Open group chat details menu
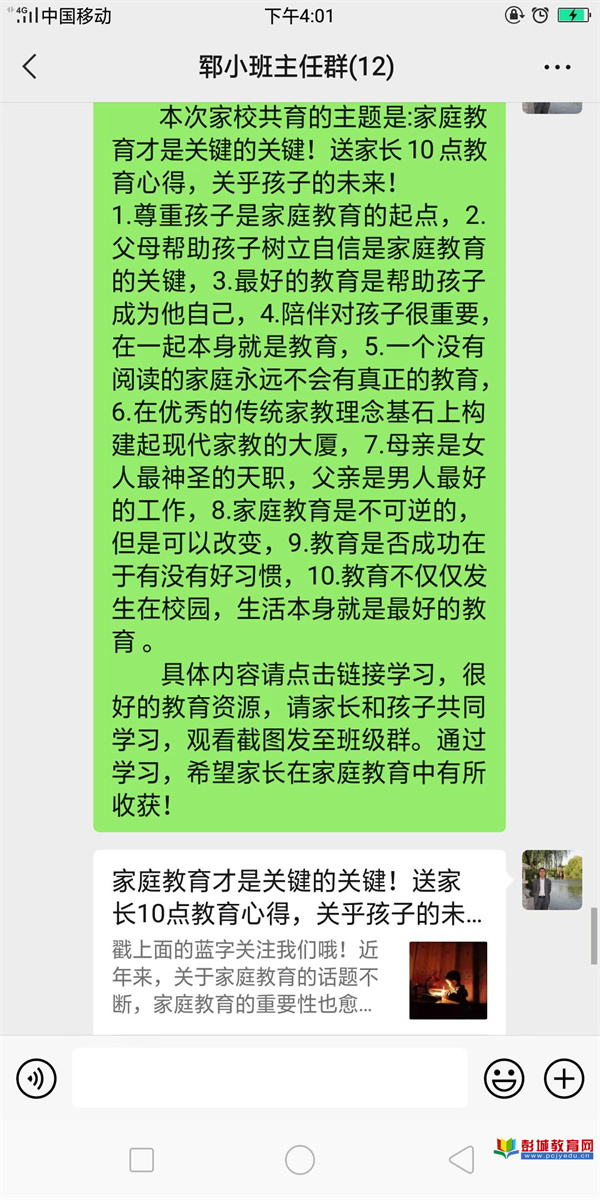 pos(557,67)
